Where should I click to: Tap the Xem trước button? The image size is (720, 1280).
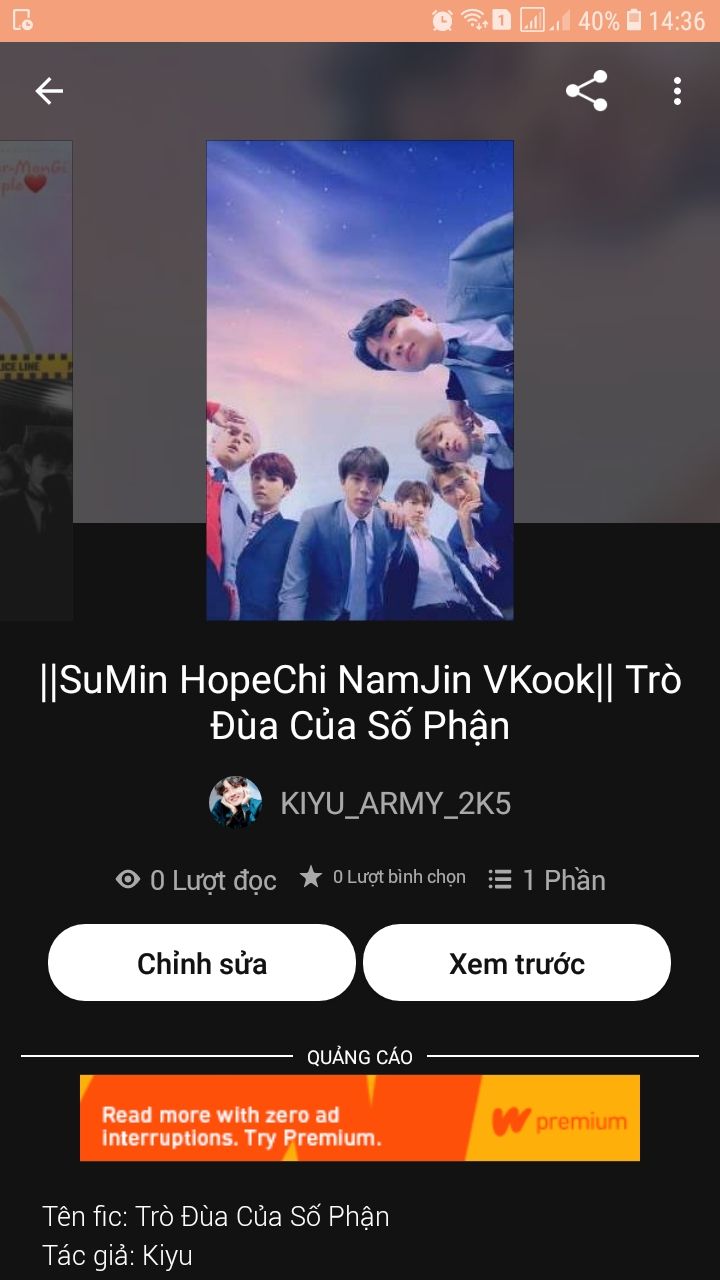[517, 963]
